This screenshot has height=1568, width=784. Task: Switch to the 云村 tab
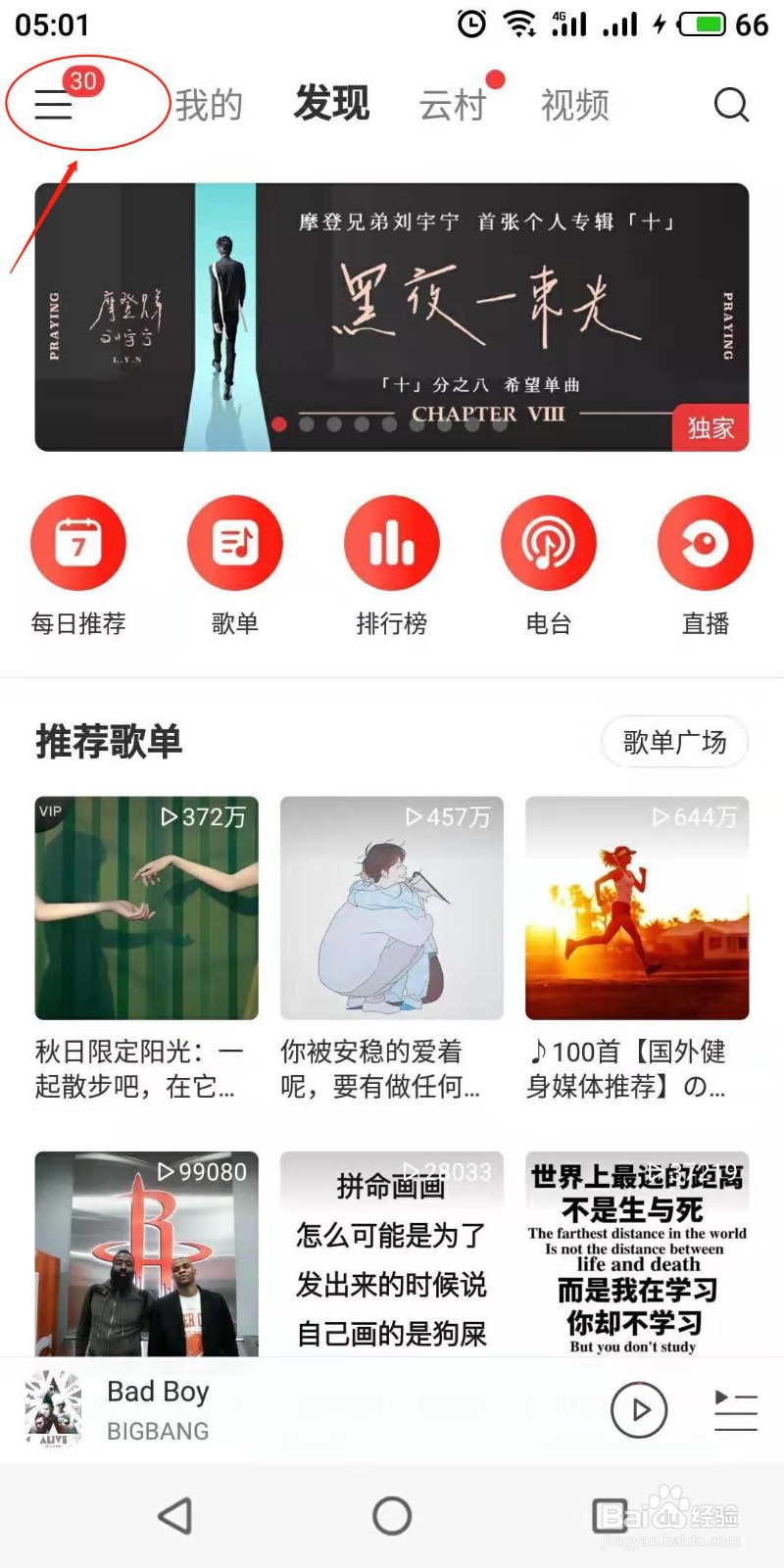point(453,104)
